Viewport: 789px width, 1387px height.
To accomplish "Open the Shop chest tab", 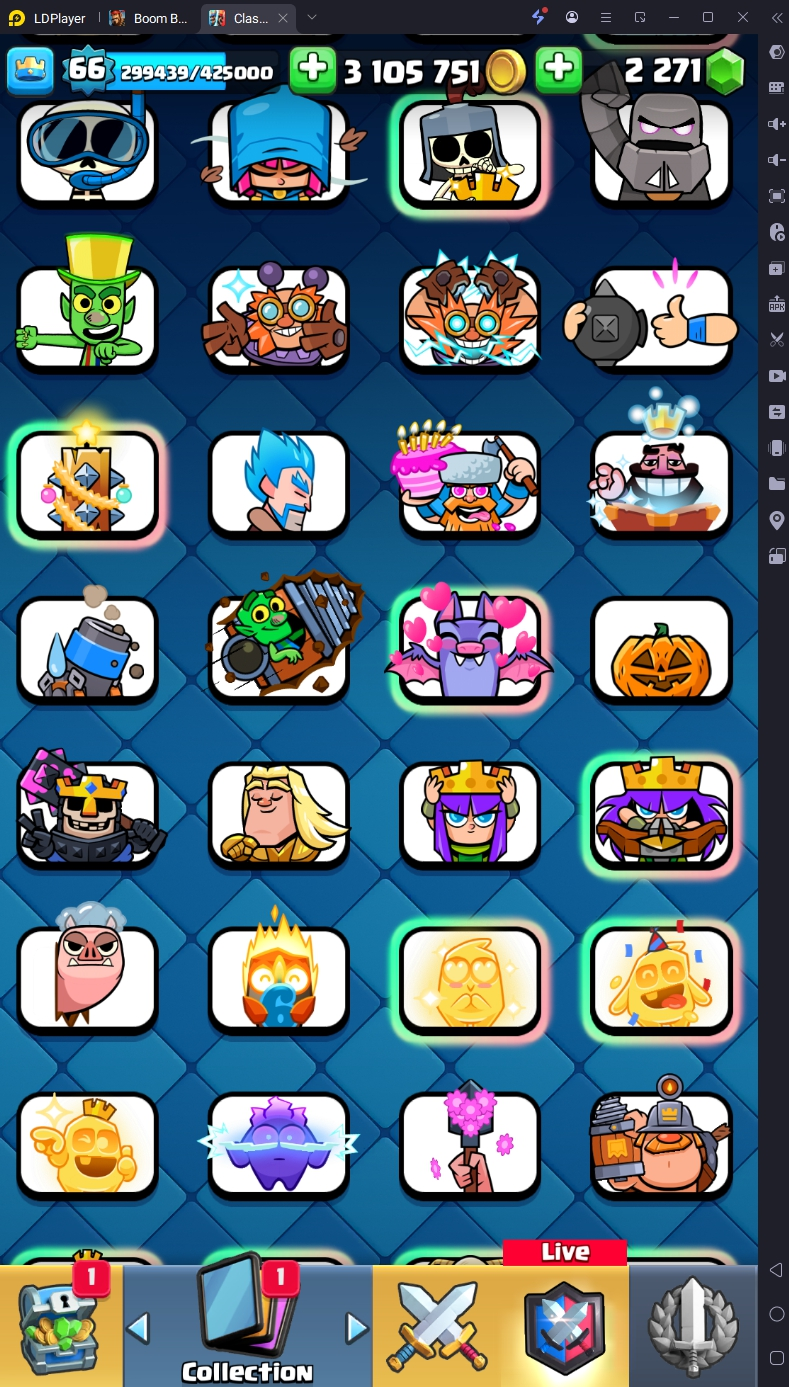I will [60, 1325].
